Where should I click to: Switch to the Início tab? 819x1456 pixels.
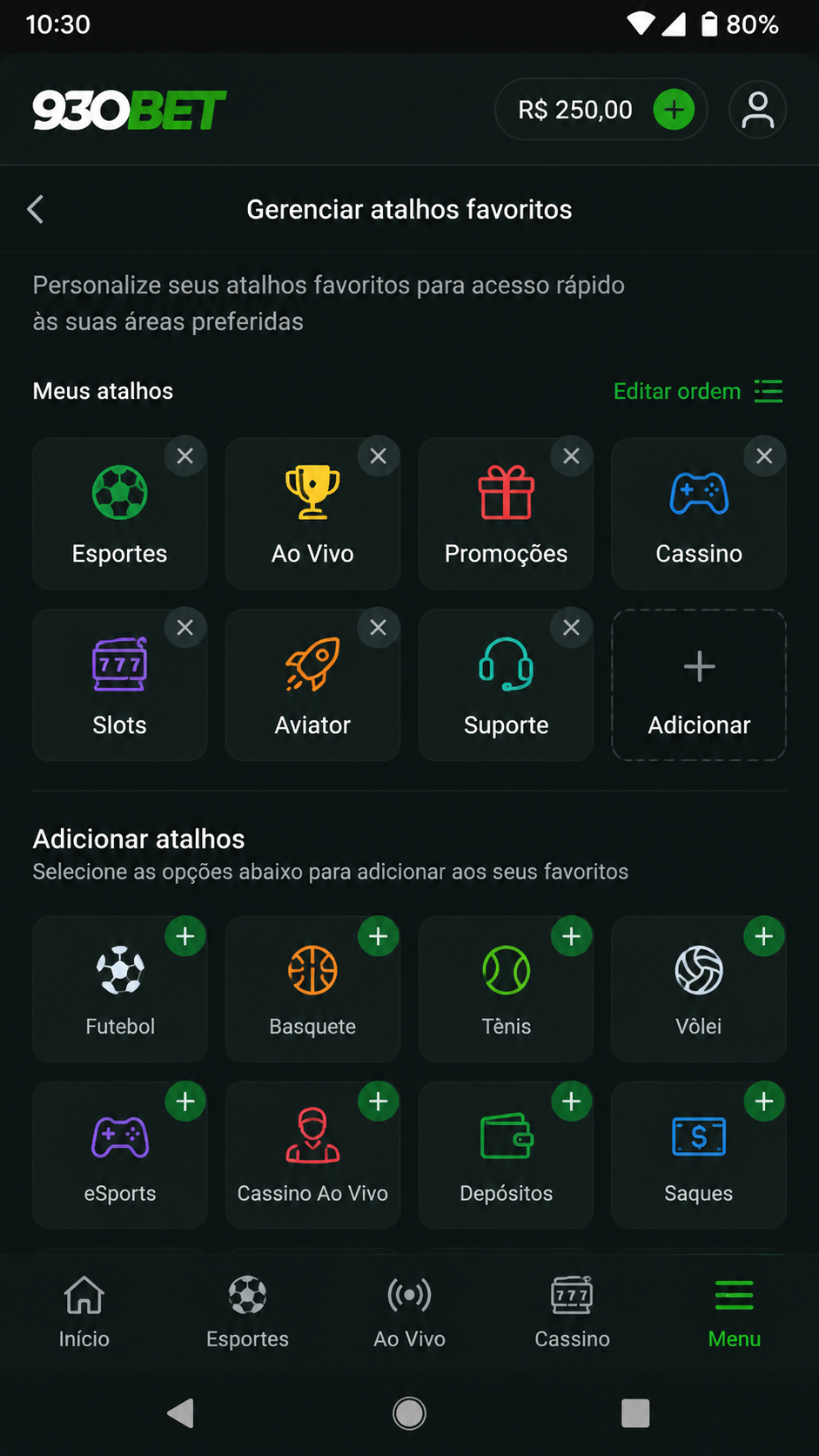[84, 1312]
